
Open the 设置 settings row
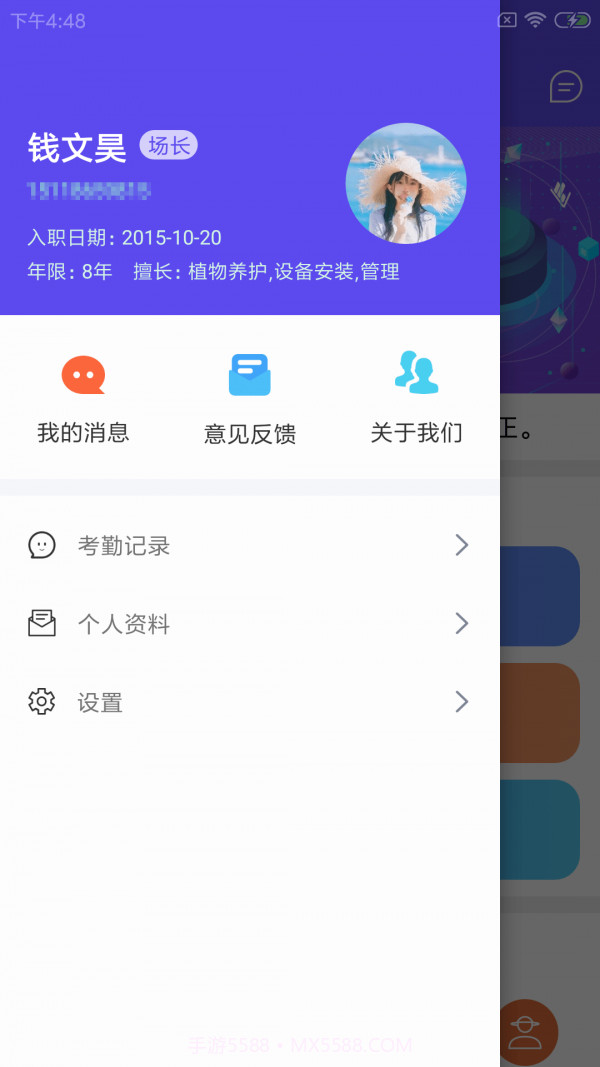pos(249,702)
